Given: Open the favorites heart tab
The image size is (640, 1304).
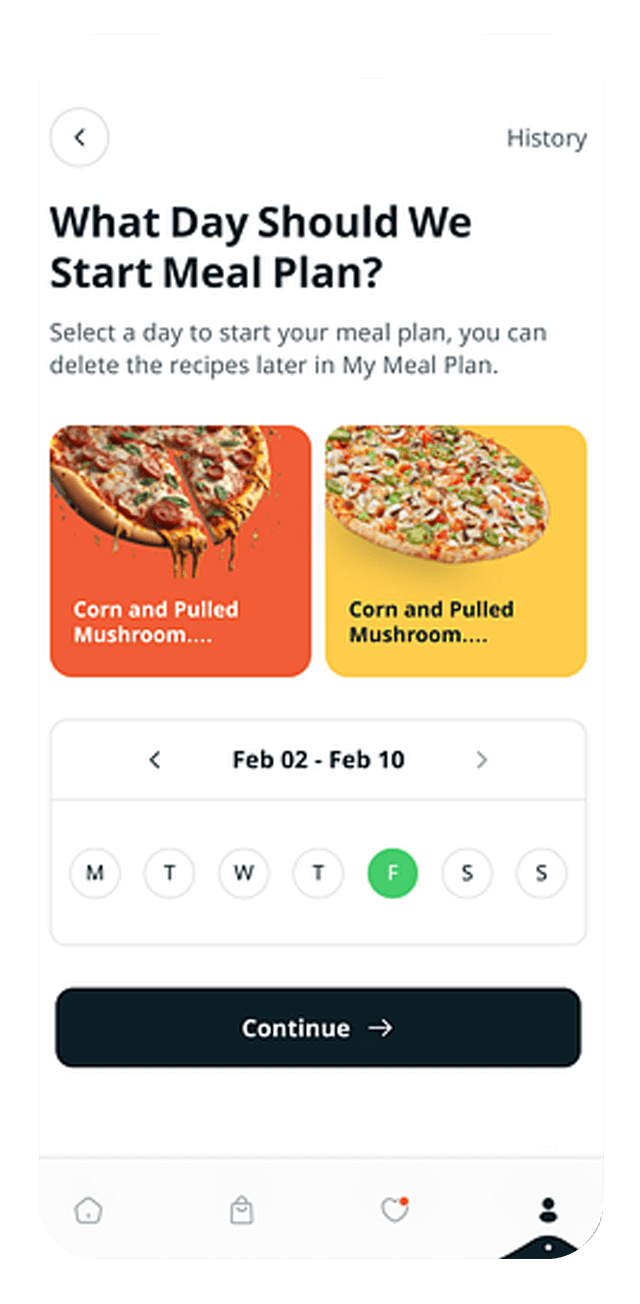Looking at the screenshot, I should pos(395,1211).
